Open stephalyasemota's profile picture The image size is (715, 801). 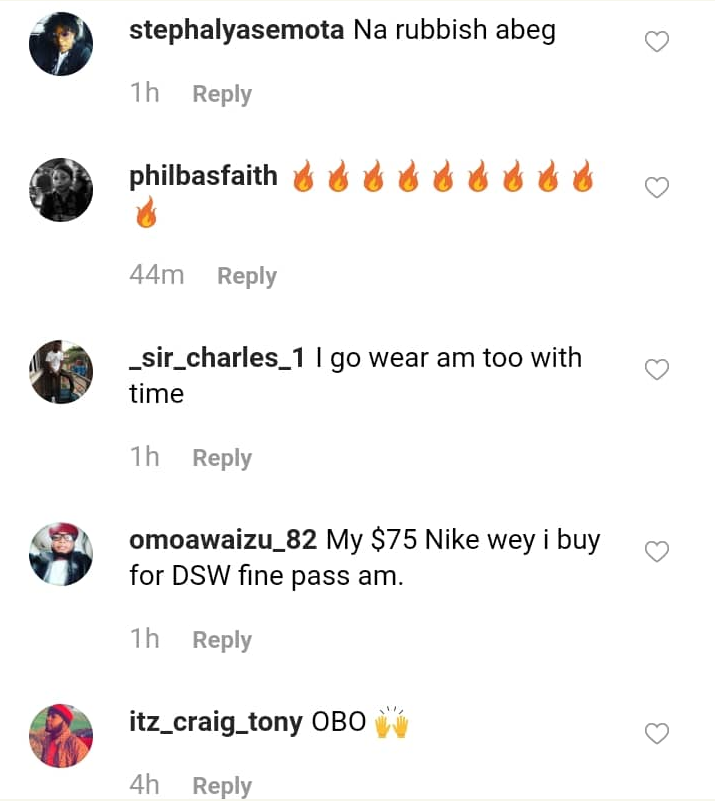61,44
